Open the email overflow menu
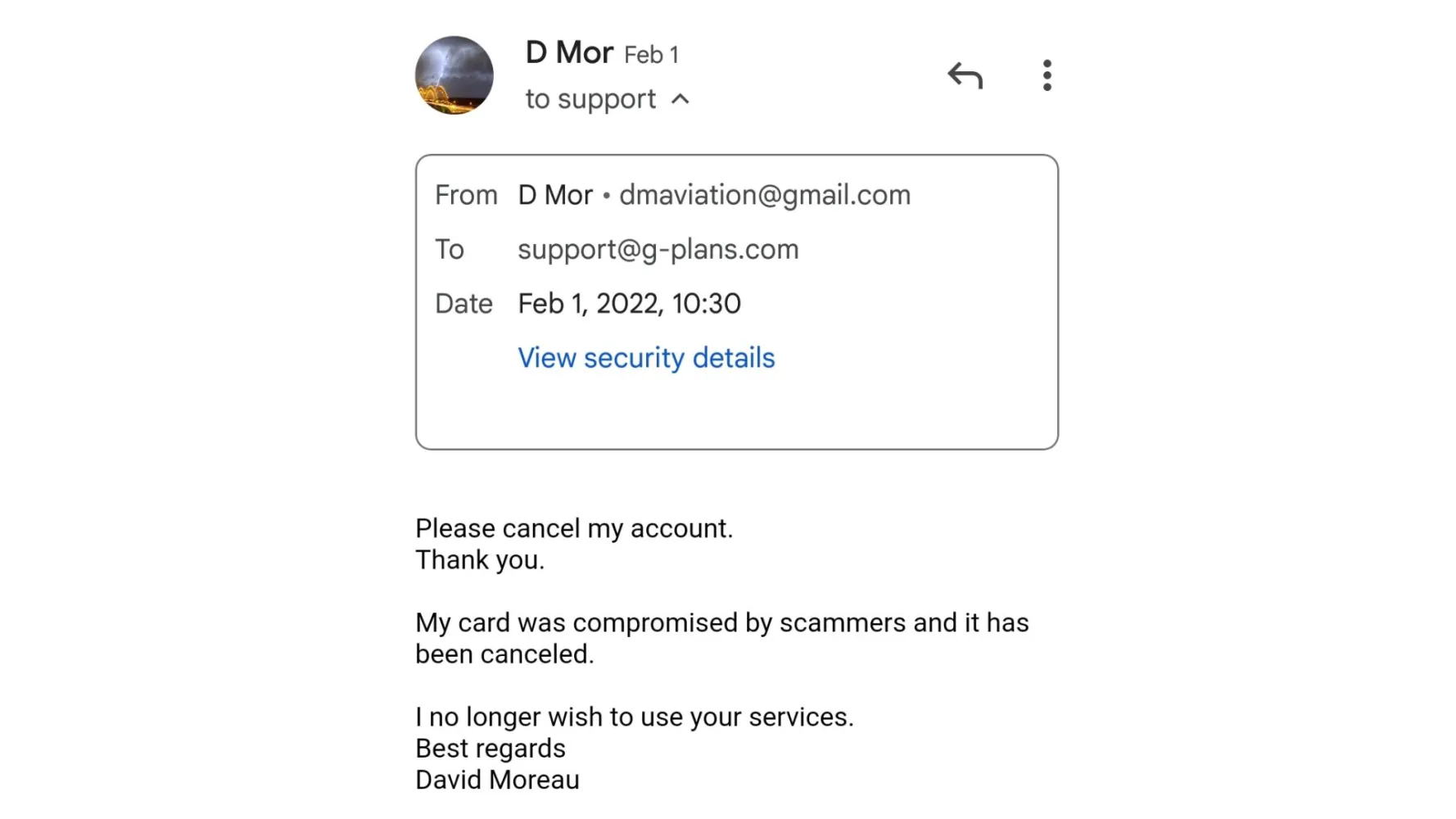This screenshot has width=1456, height=819. 1047,75
